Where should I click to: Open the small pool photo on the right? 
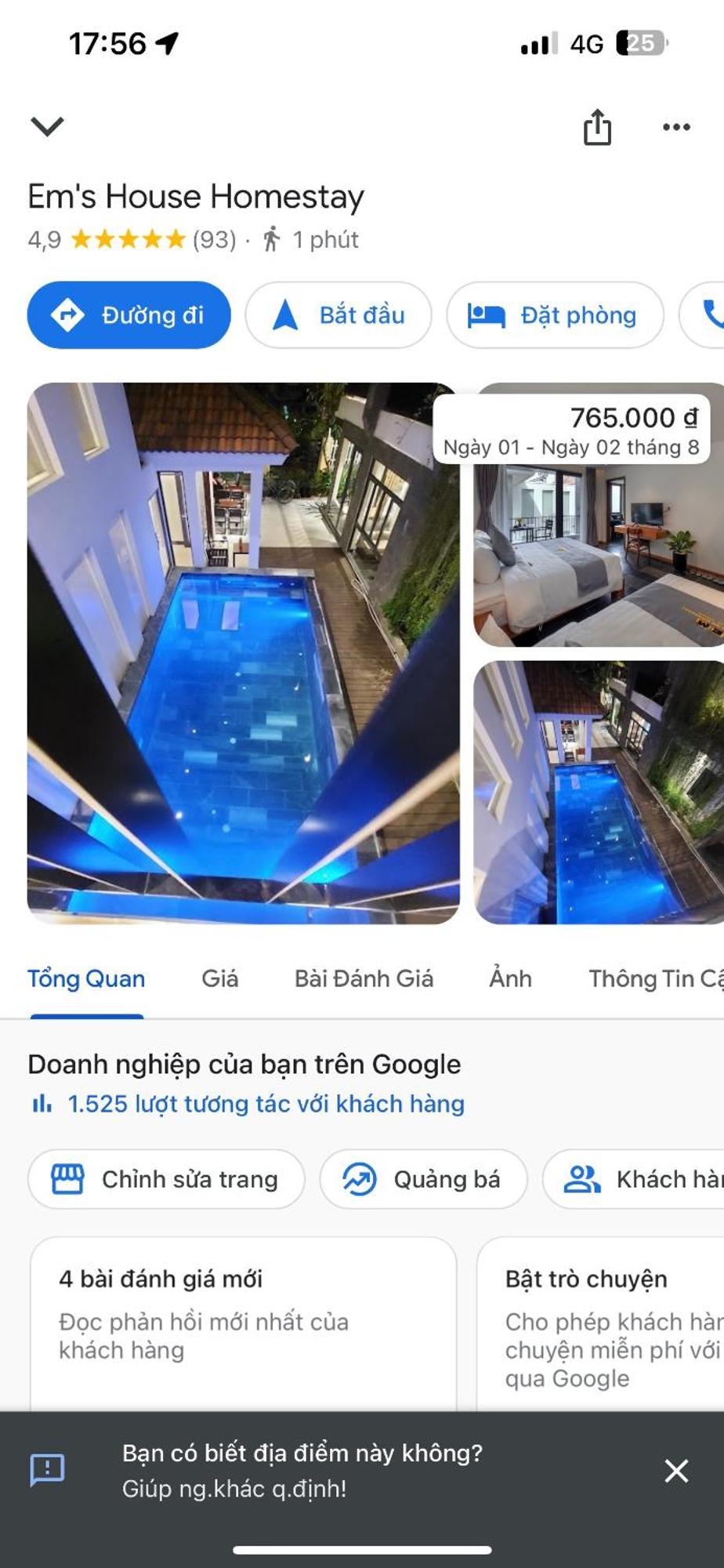(x=599, y=792)
